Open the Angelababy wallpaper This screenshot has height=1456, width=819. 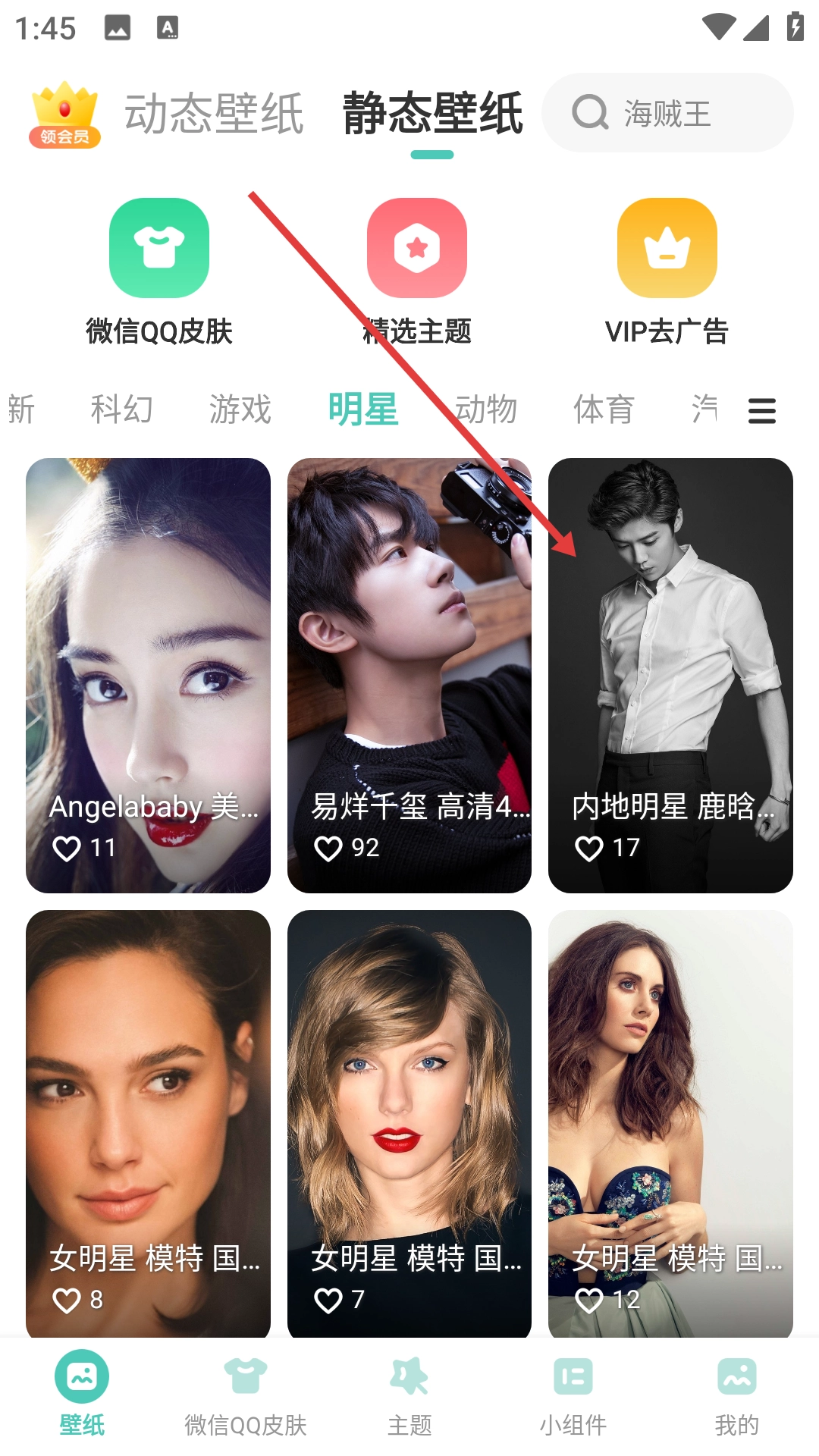point(148,675)
